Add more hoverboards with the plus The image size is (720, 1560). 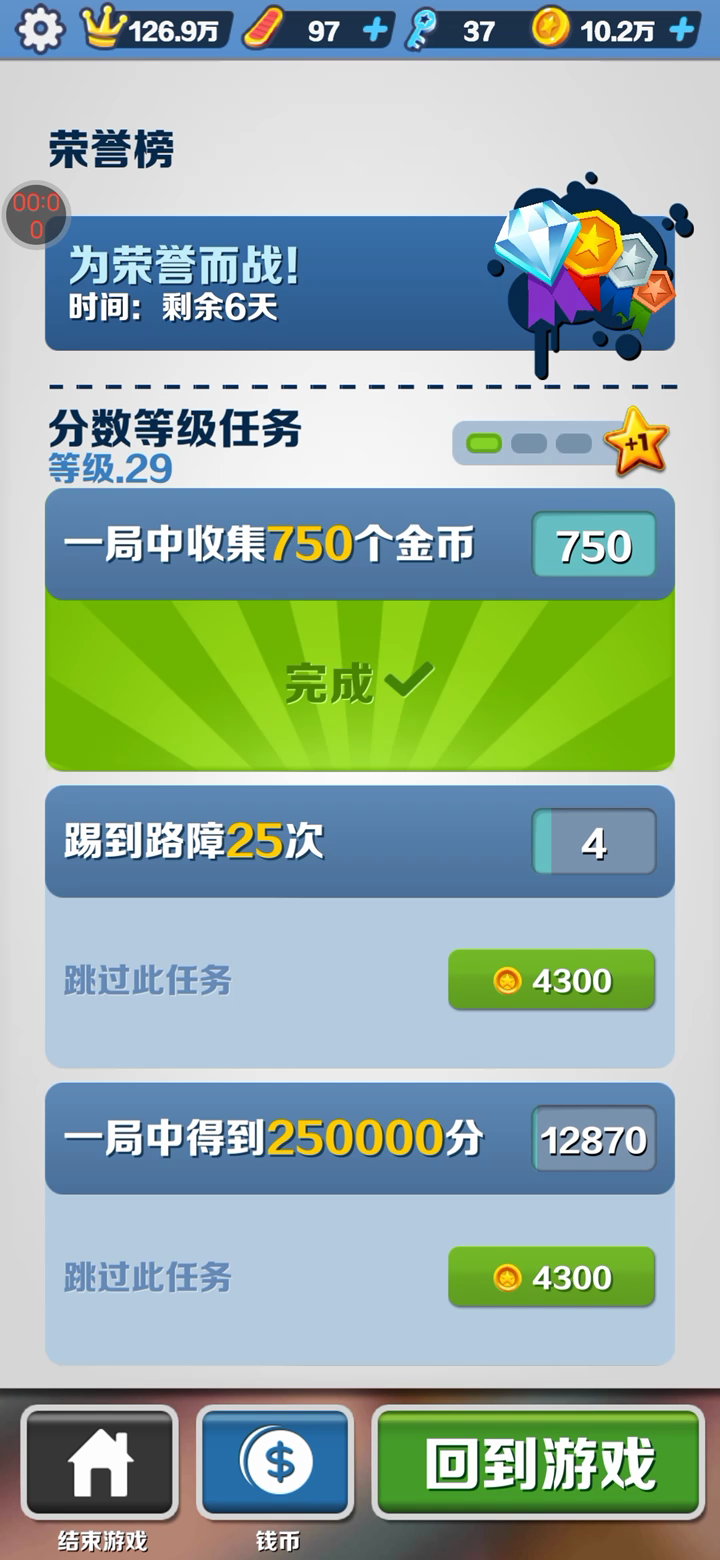point(375,30)
